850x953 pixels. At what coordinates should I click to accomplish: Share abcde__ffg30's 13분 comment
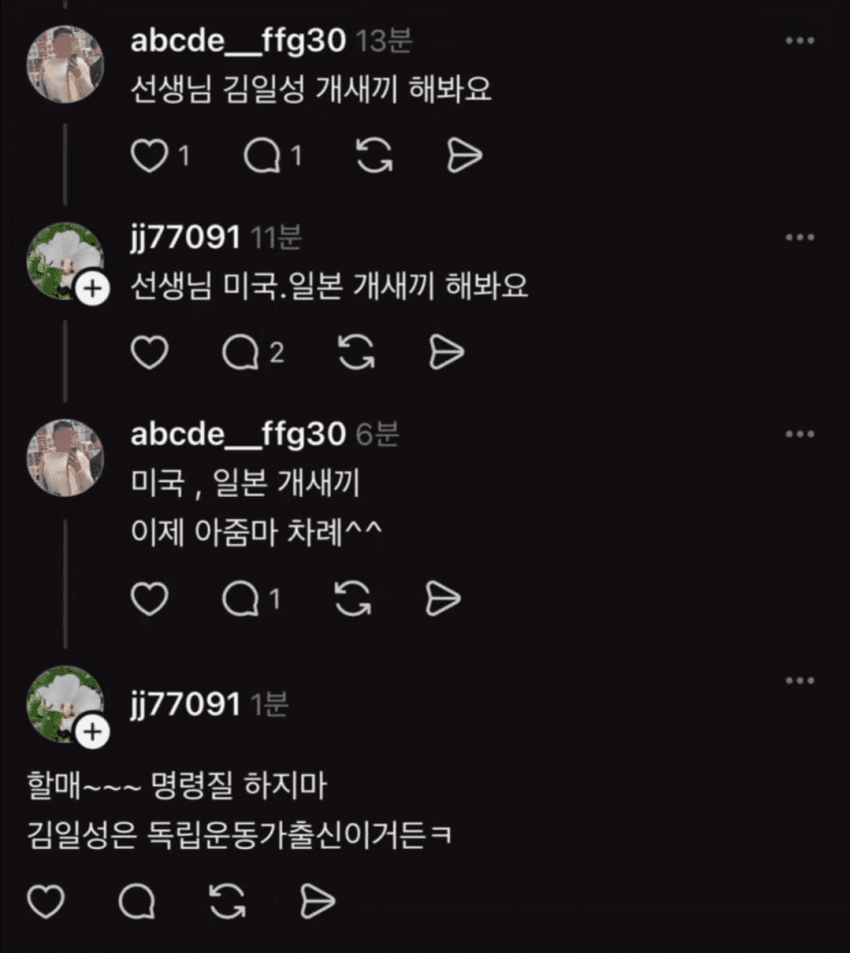pyautogui.click(x=465, y=156)
